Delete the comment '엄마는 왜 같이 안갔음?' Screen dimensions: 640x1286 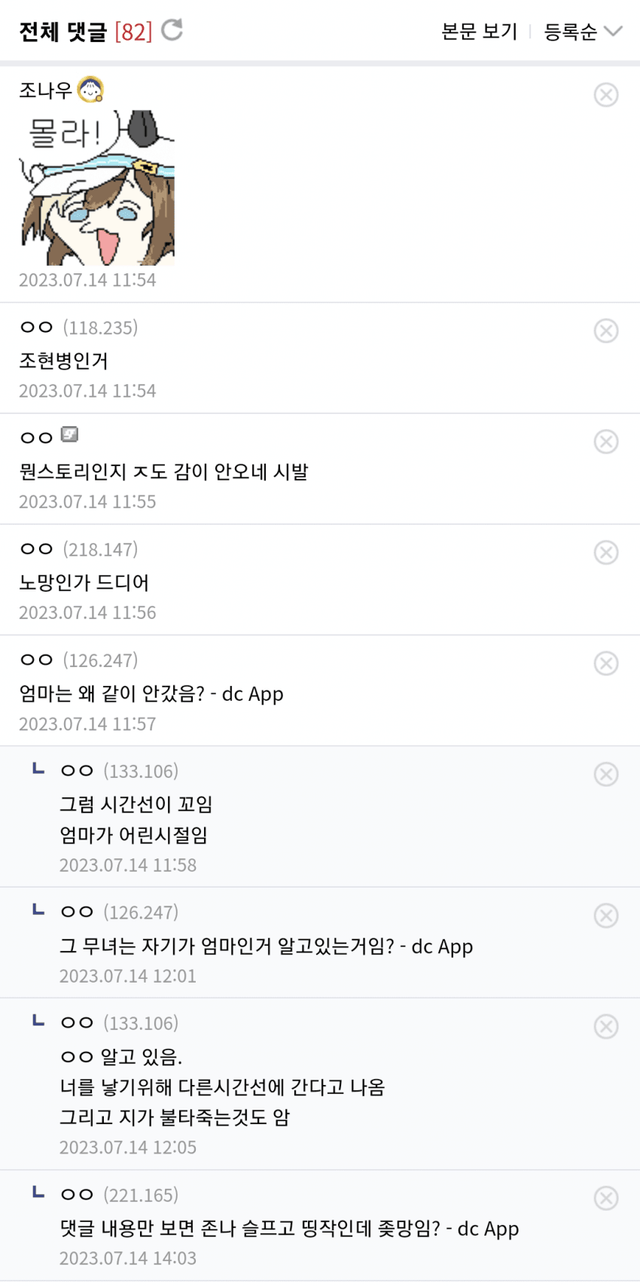click(606, 664)
